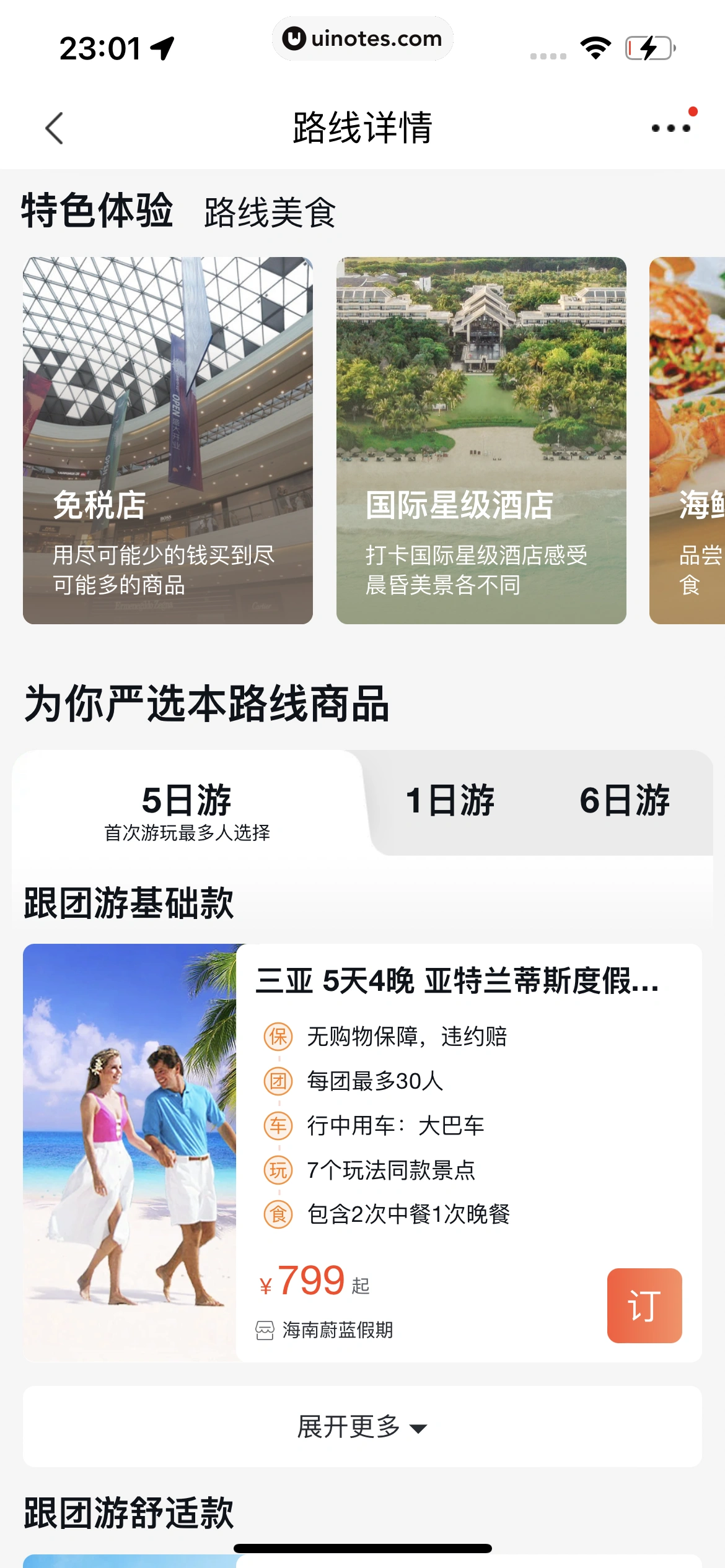This screenshot has width=725, height=1568.
Task: Open the 免税店 experience card
Action: tap(168, 440)
